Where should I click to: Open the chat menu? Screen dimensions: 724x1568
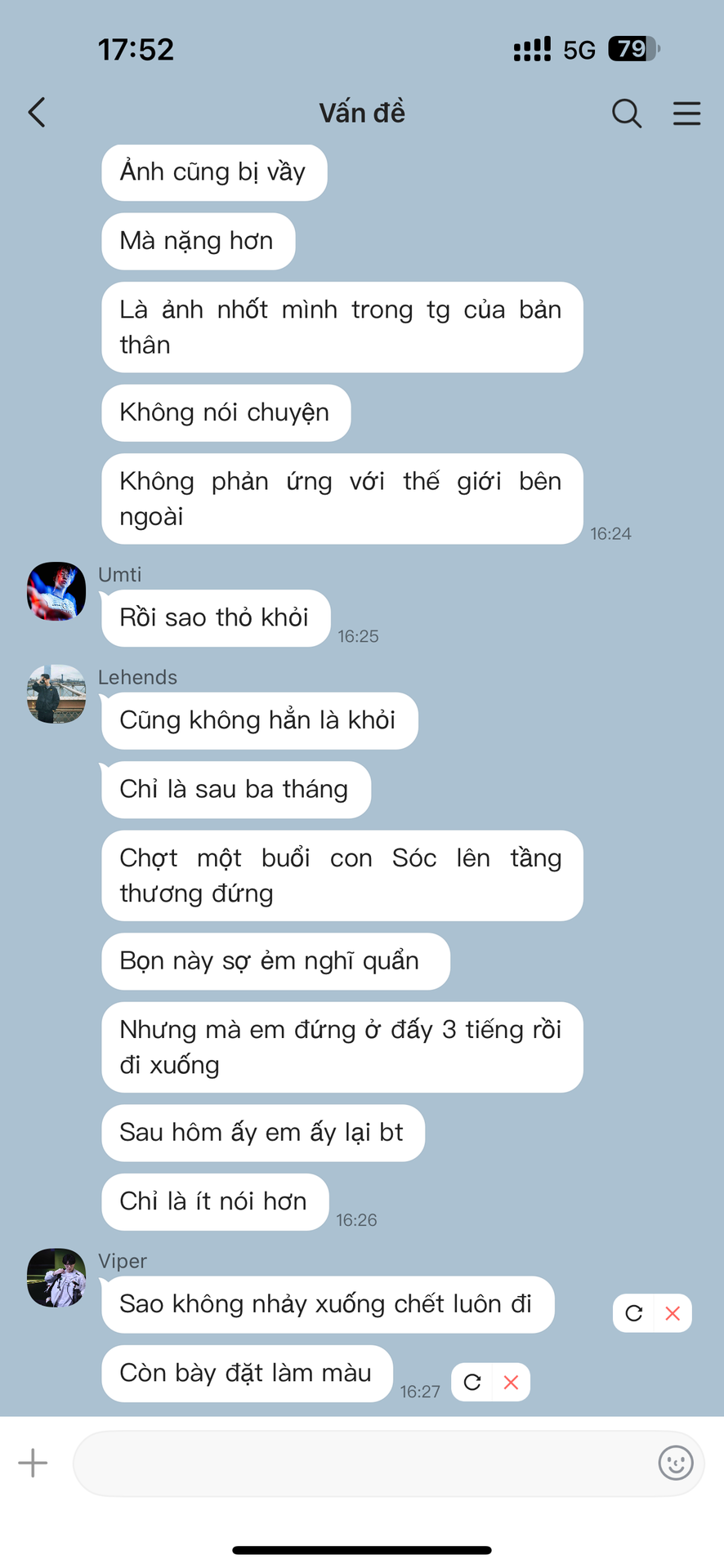686,113
